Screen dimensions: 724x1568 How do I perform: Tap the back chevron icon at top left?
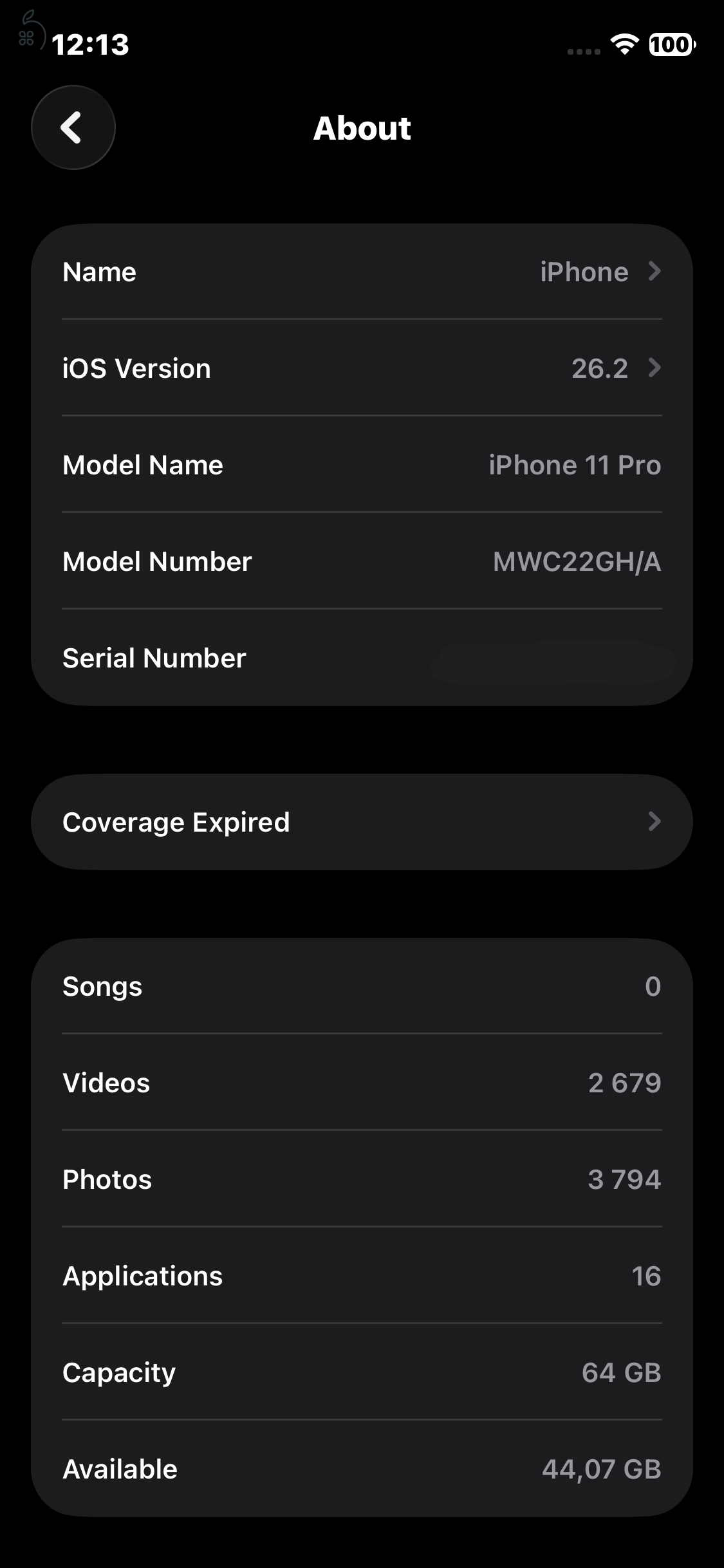(72, 127)
